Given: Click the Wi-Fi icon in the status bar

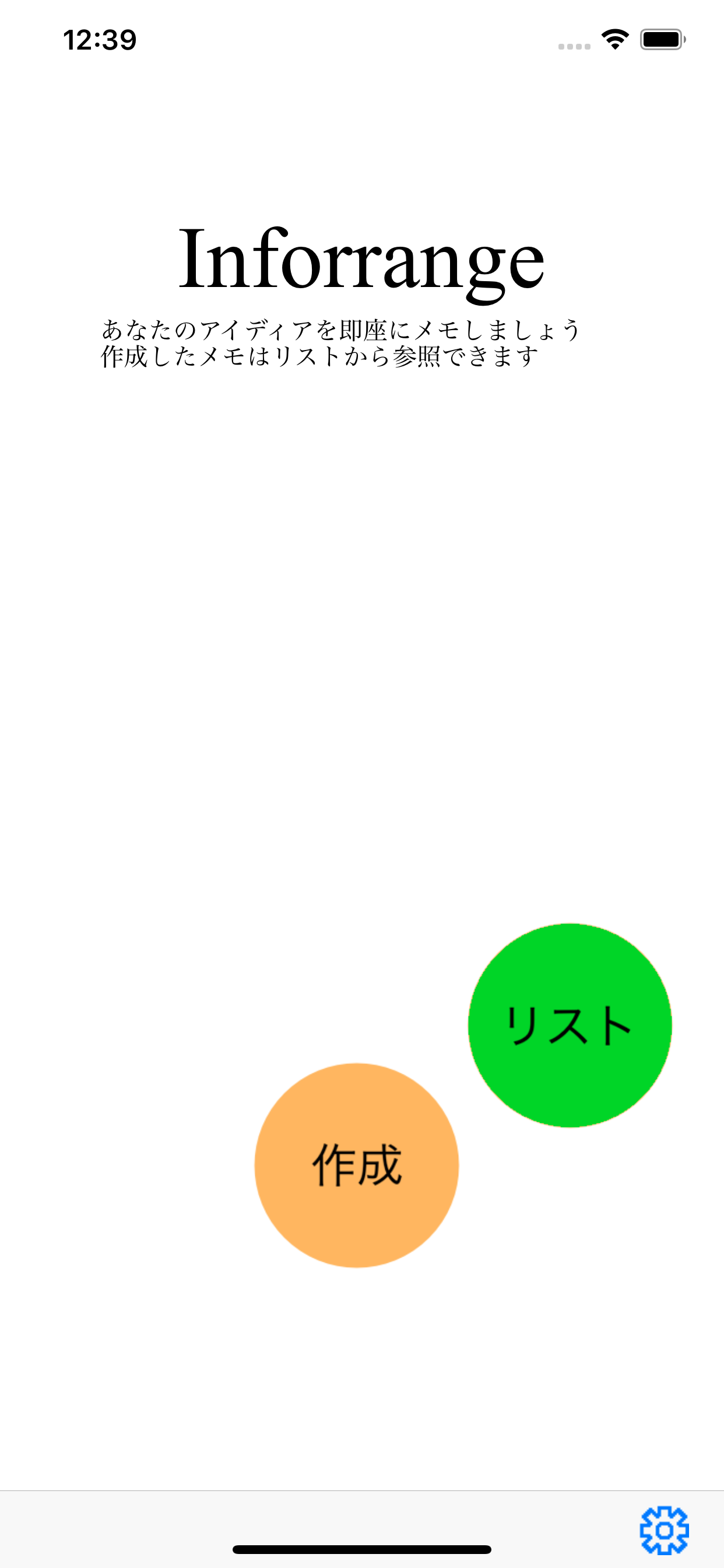Looking at the screenshot, I should coord(615,38).
